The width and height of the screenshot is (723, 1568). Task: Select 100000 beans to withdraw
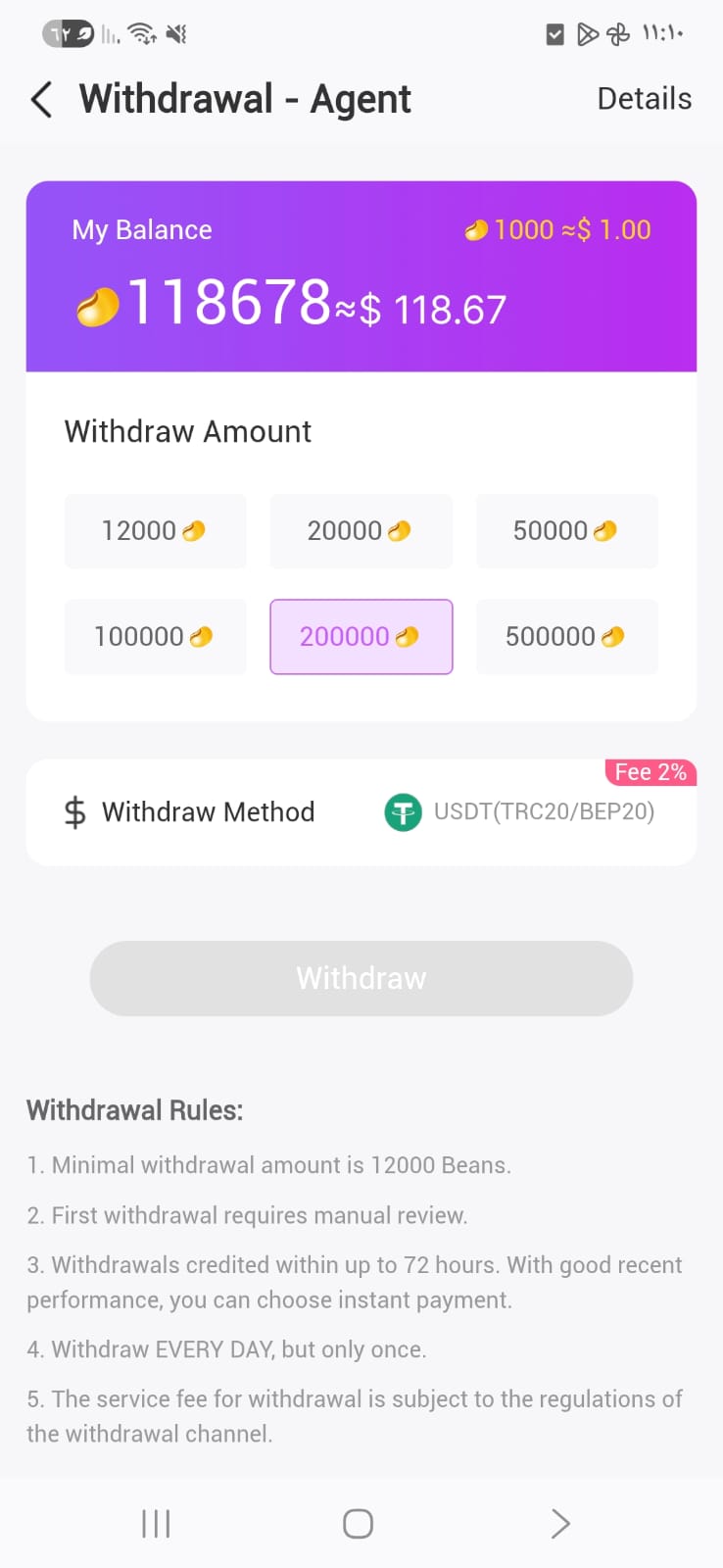155,637
